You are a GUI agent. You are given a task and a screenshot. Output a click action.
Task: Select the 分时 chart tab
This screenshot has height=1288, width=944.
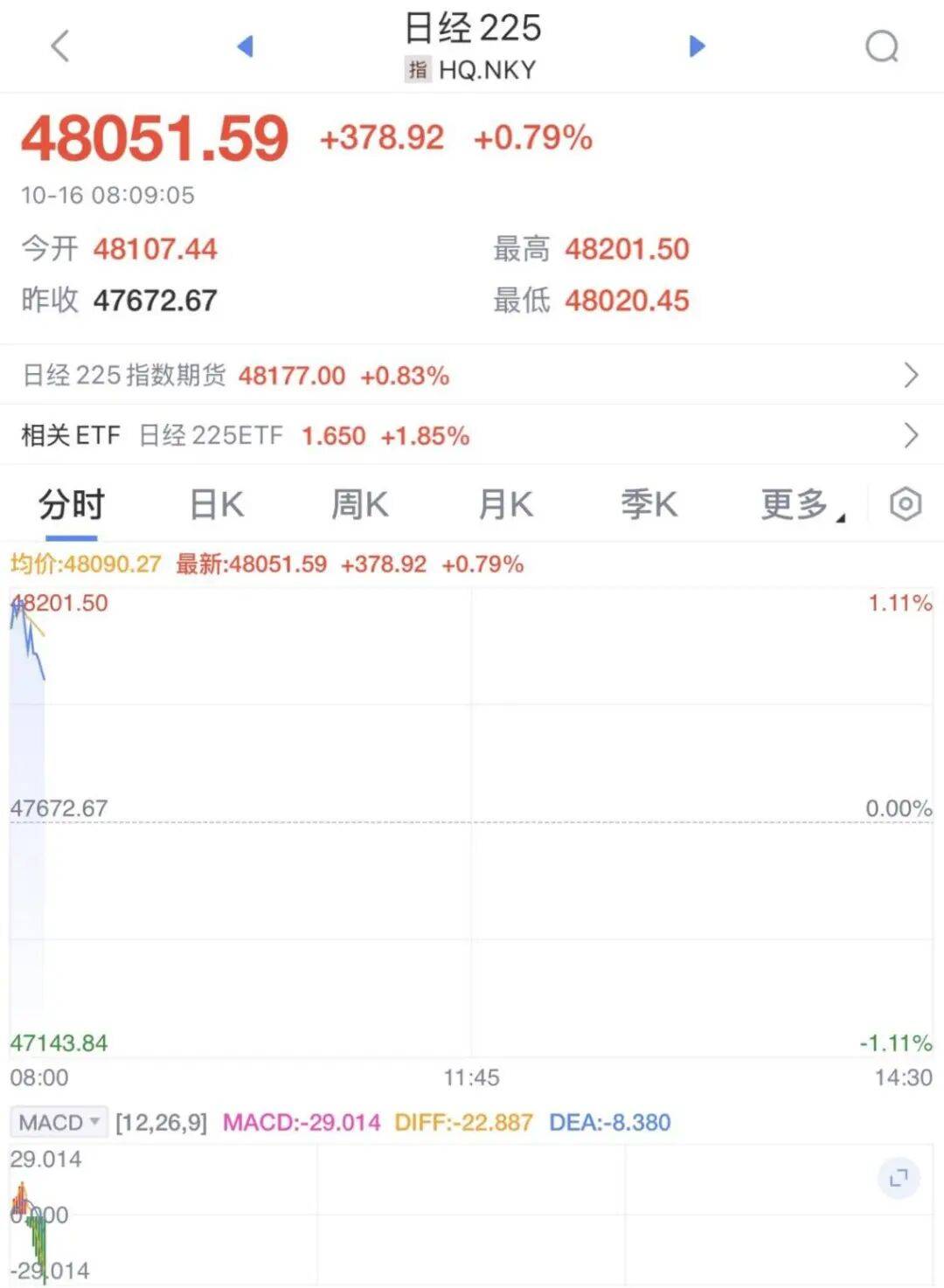71,505
